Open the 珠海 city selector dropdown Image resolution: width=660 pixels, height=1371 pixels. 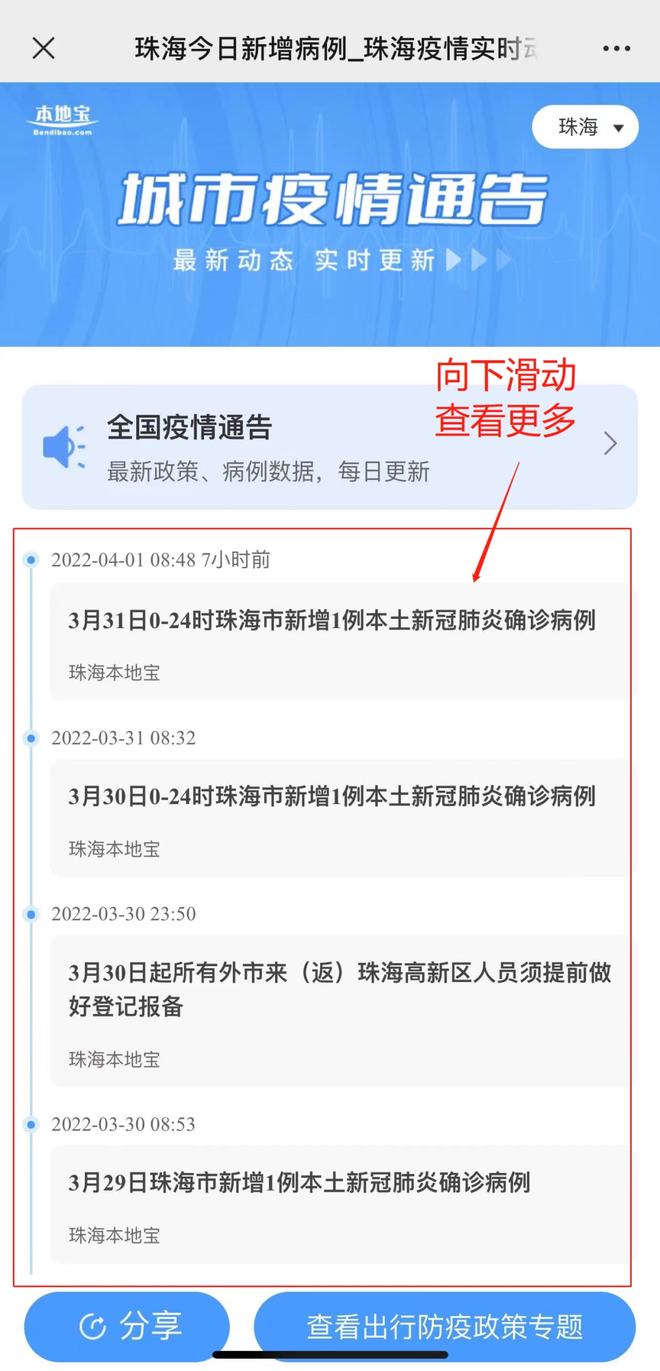click(585, 127)
